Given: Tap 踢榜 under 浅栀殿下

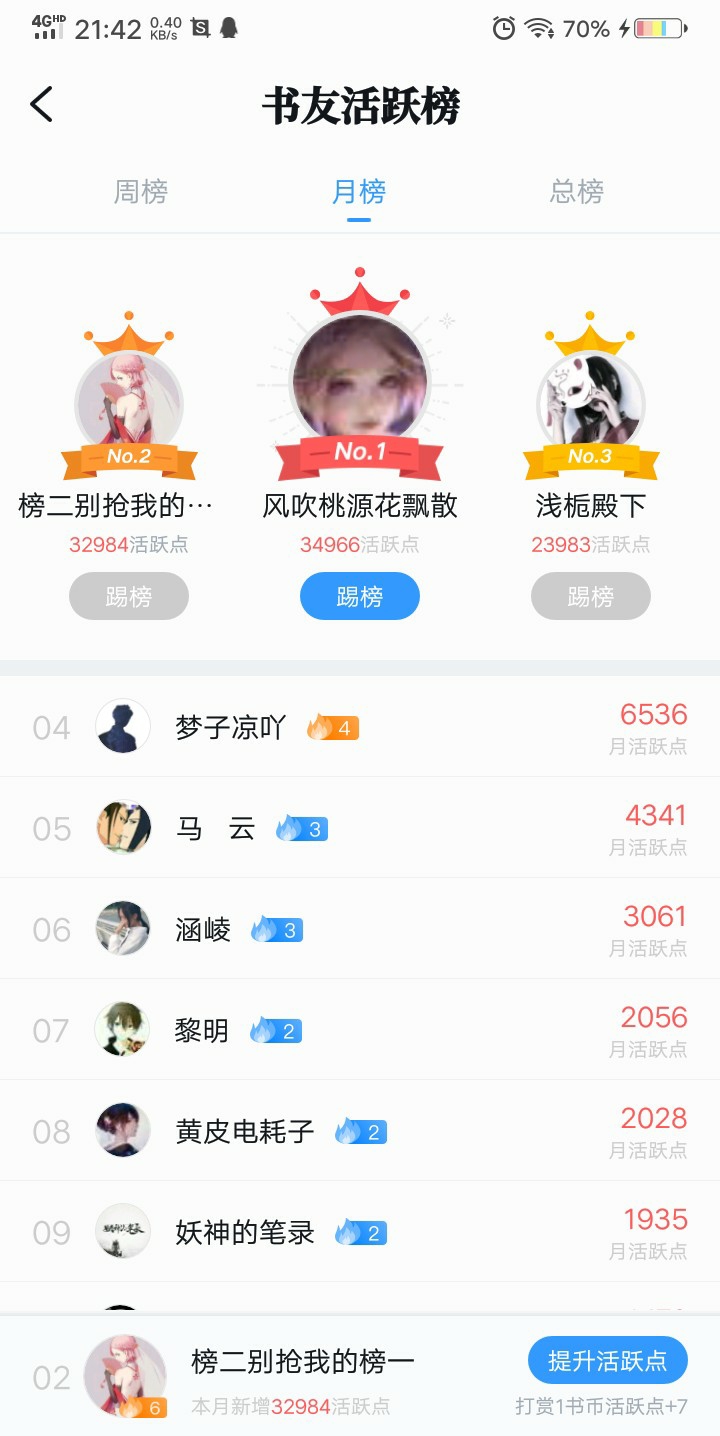Looking at the screenshot, I should (591, 597).
